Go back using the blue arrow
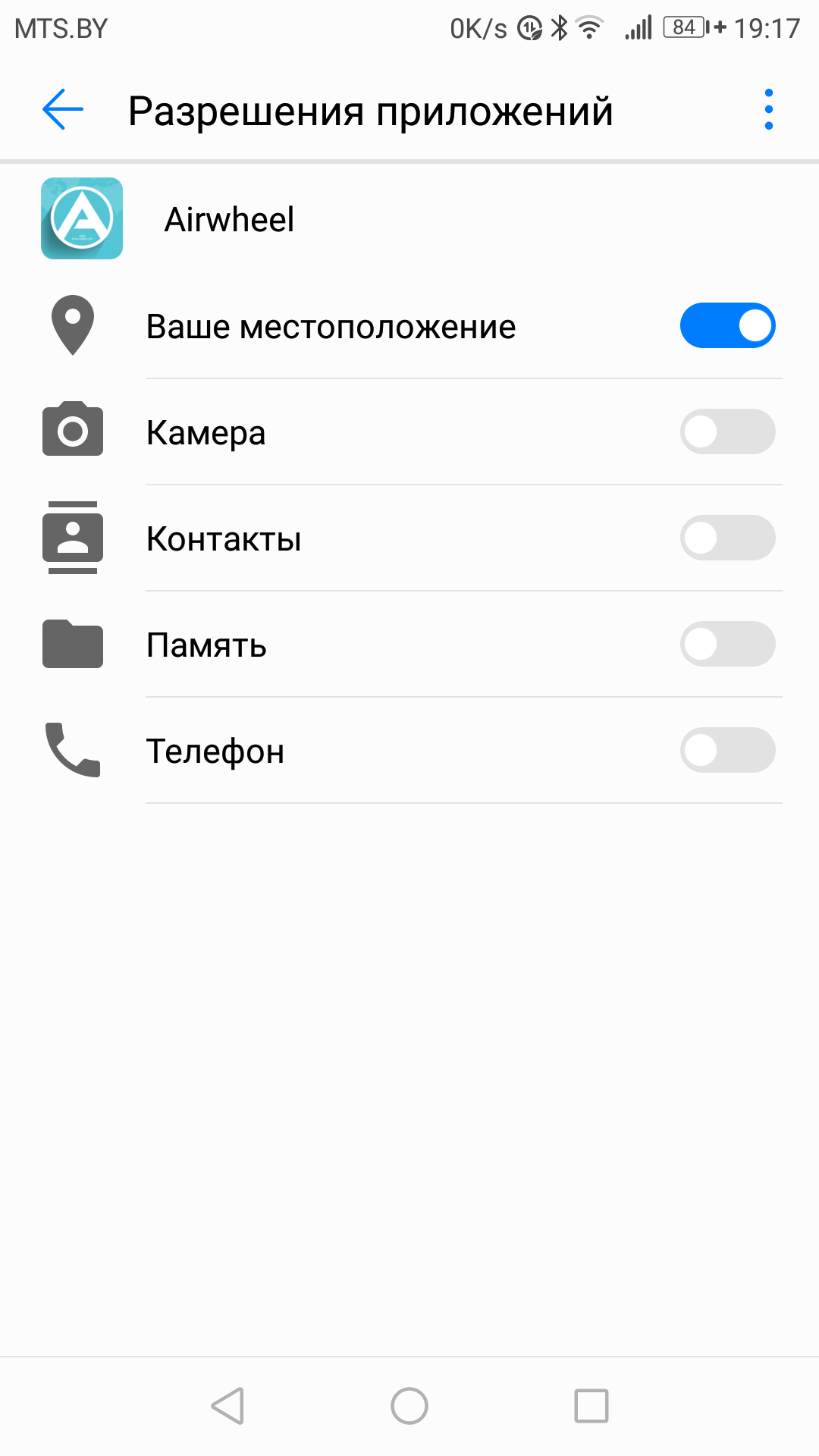 (x=63, y=110)
